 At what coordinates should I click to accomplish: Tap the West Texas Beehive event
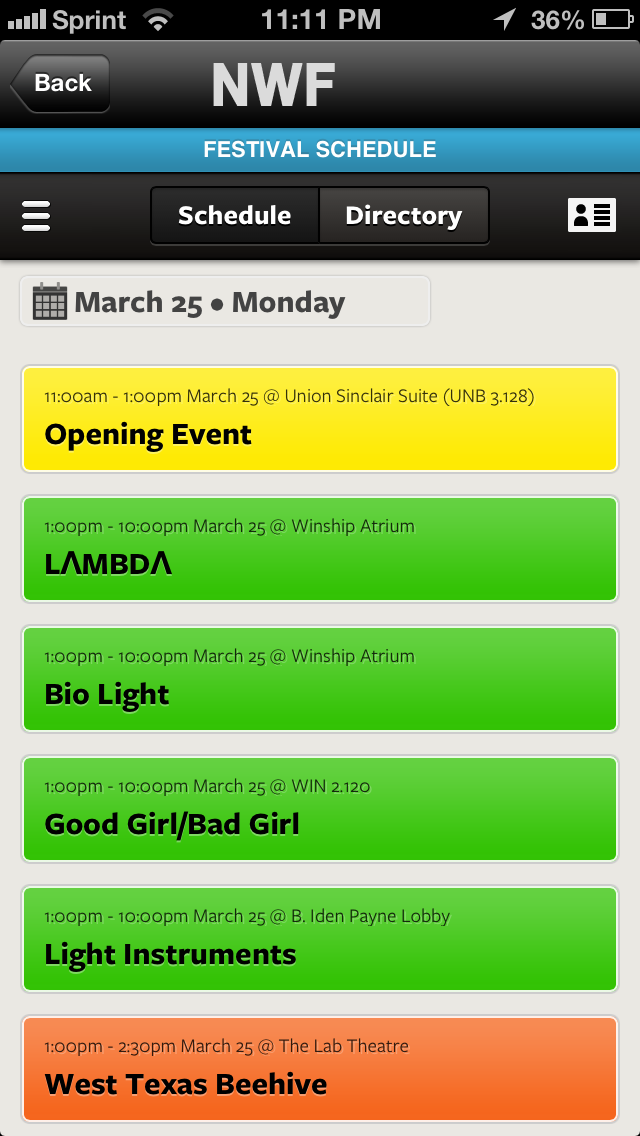click(x=320, y=1069)
